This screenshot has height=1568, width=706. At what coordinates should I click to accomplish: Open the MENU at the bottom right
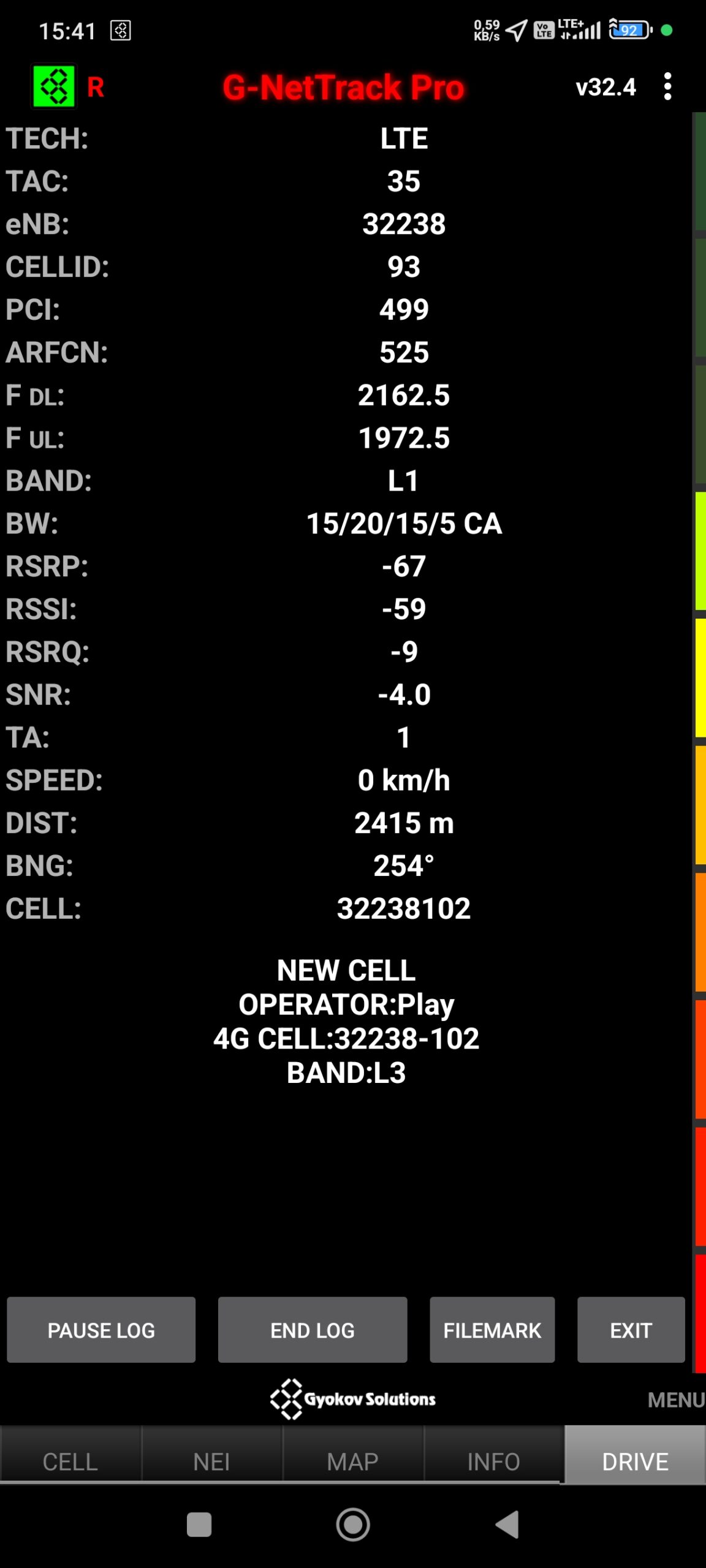[x=675, y=1400]
